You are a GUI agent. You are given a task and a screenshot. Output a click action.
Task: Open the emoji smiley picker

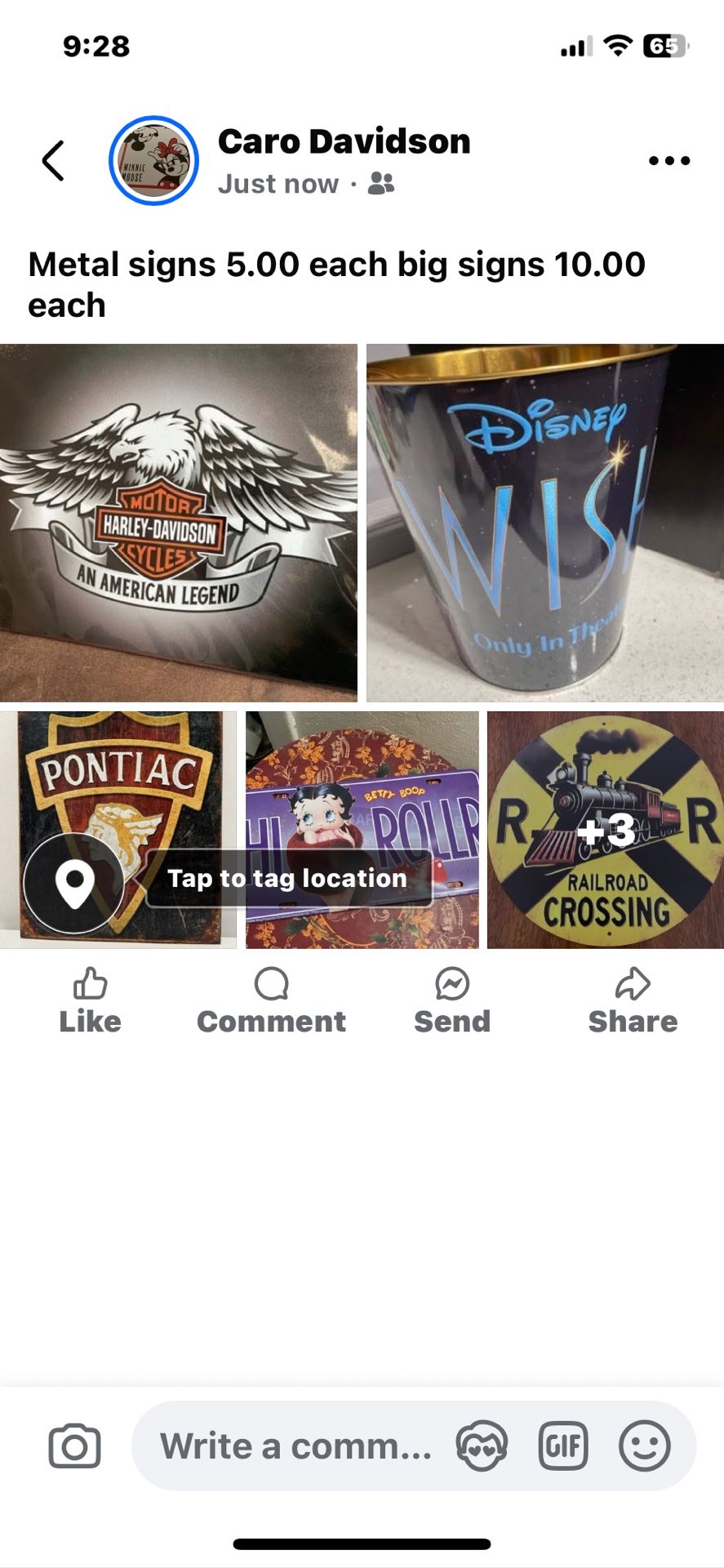point(645,1447)
